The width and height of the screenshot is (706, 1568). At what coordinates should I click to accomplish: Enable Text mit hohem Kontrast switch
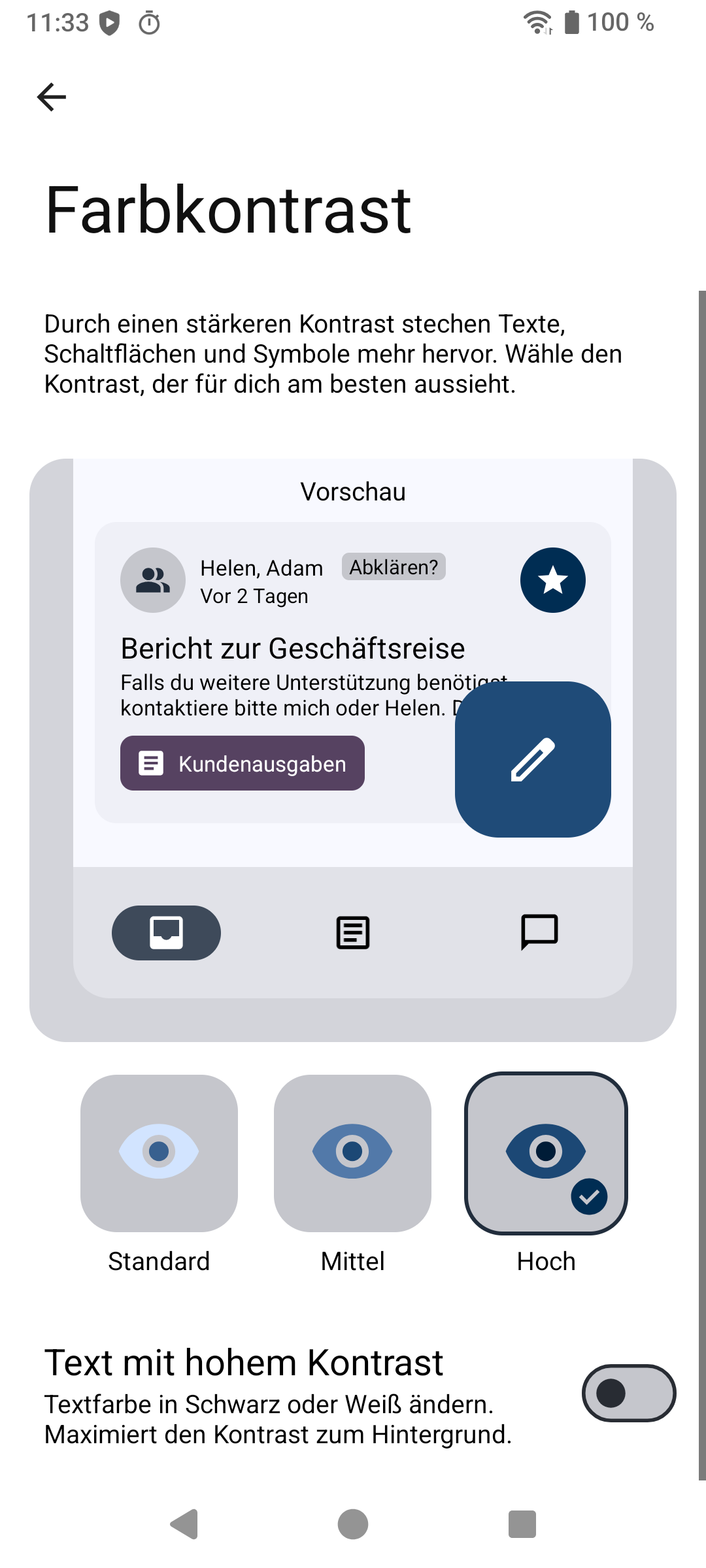click(x=629, y=1393)
